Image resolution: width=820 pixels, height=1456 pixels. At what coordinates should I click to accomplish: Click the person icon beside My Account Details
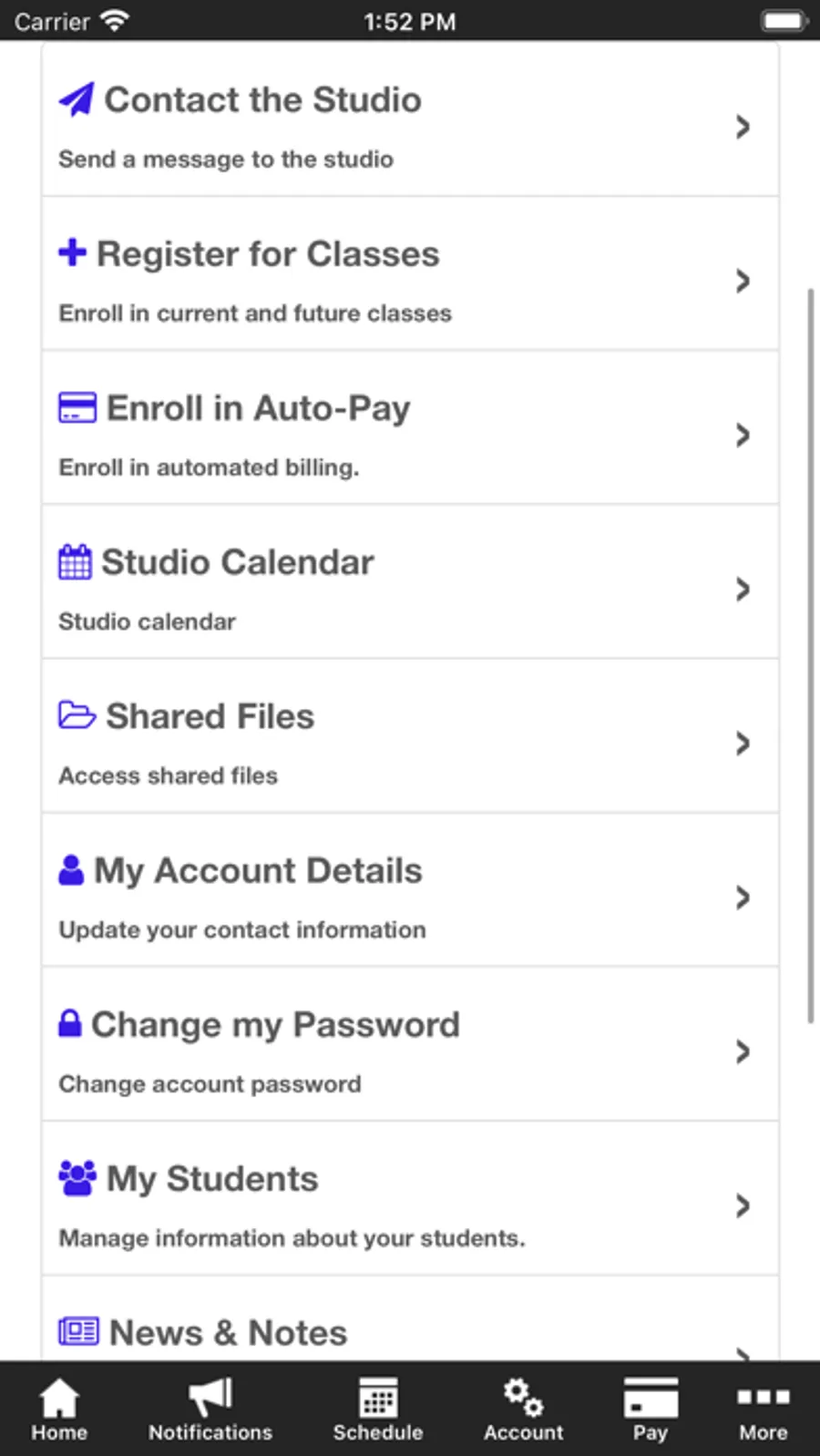(71, 870)
